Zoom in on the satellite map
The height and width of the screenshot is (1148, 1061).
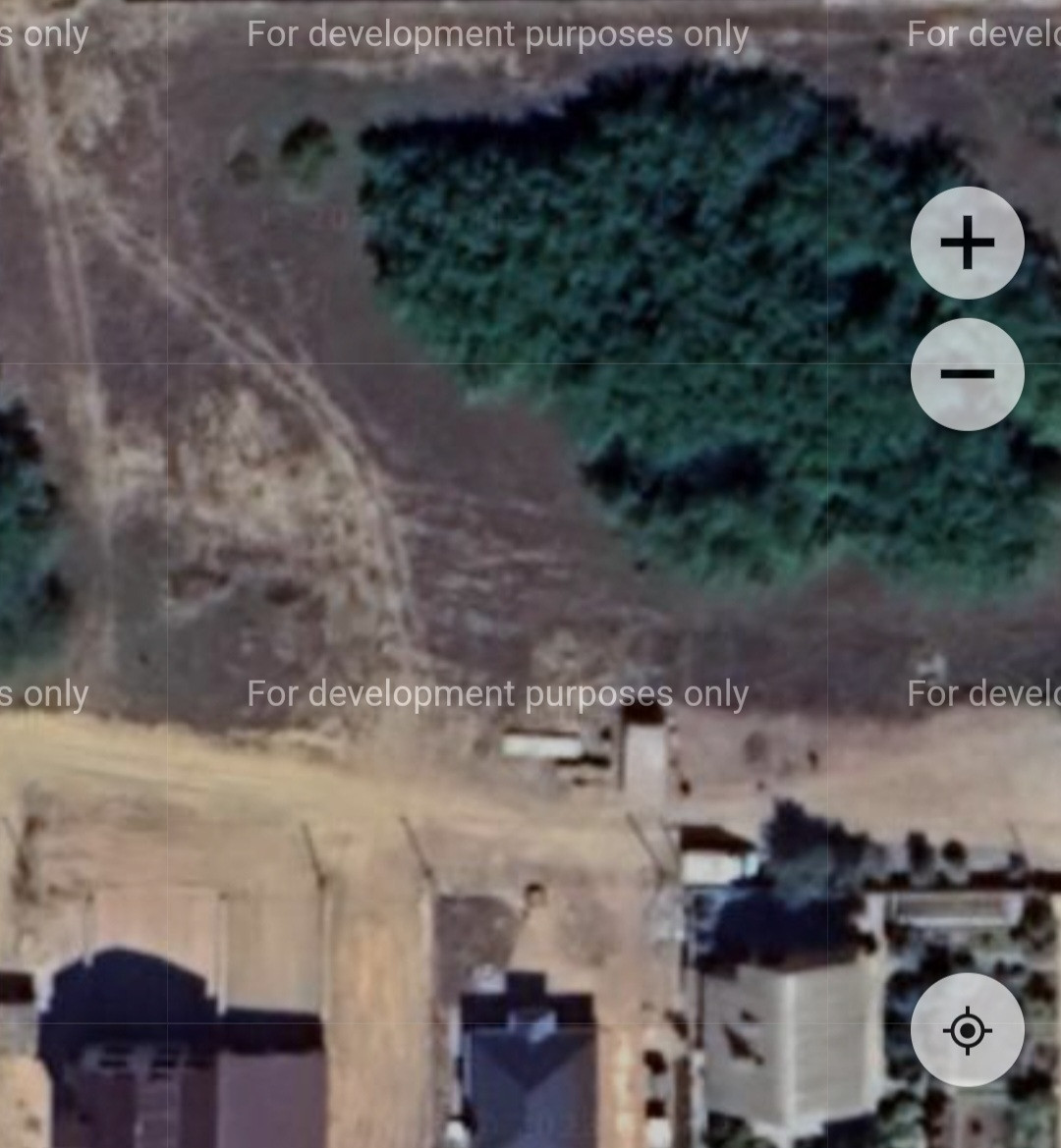pos(967,243)
